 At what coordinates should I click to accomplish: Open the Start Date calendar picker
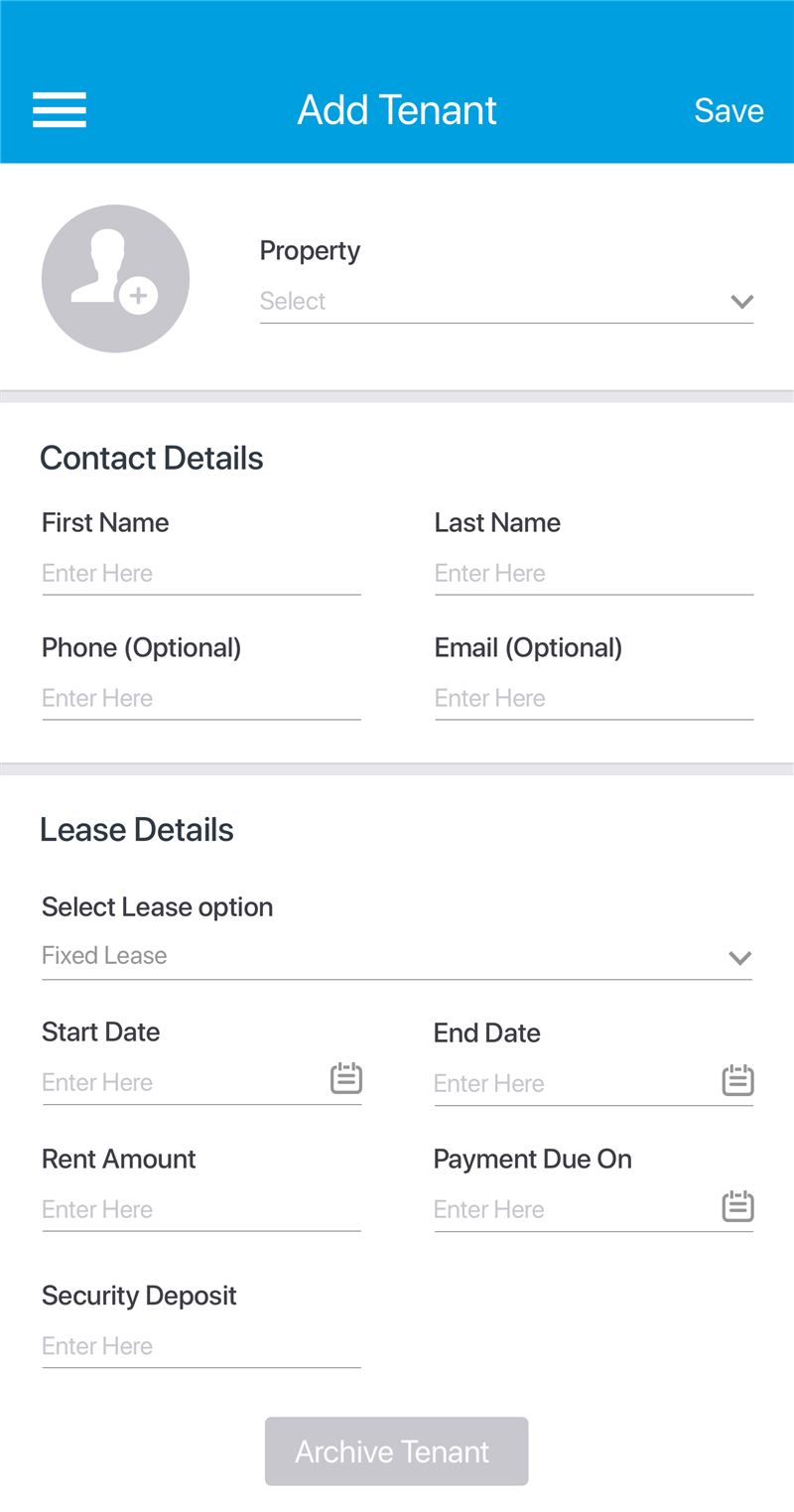click(x=345, y=1078)
